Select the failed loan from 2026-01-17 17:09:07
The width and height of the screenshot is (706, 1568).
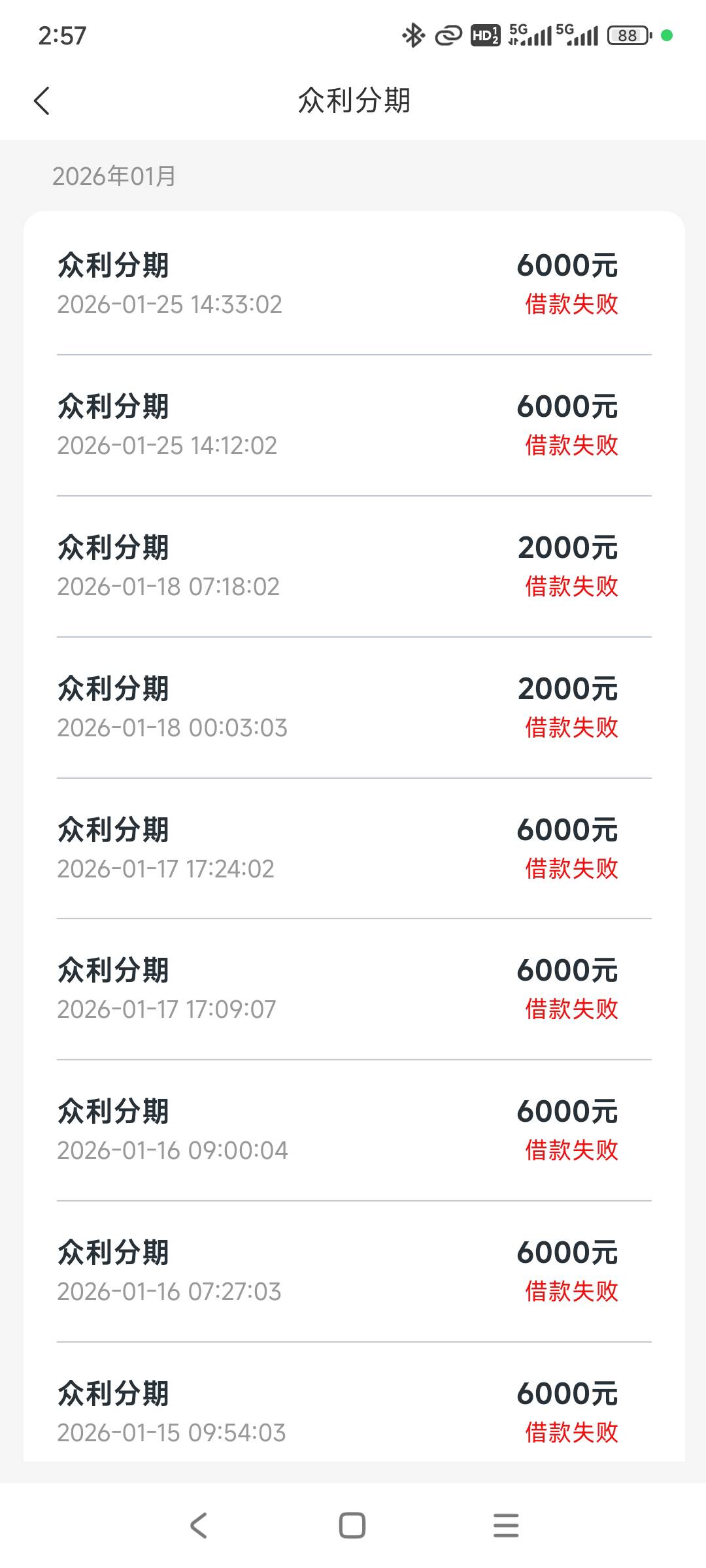[x=354, y=989]
